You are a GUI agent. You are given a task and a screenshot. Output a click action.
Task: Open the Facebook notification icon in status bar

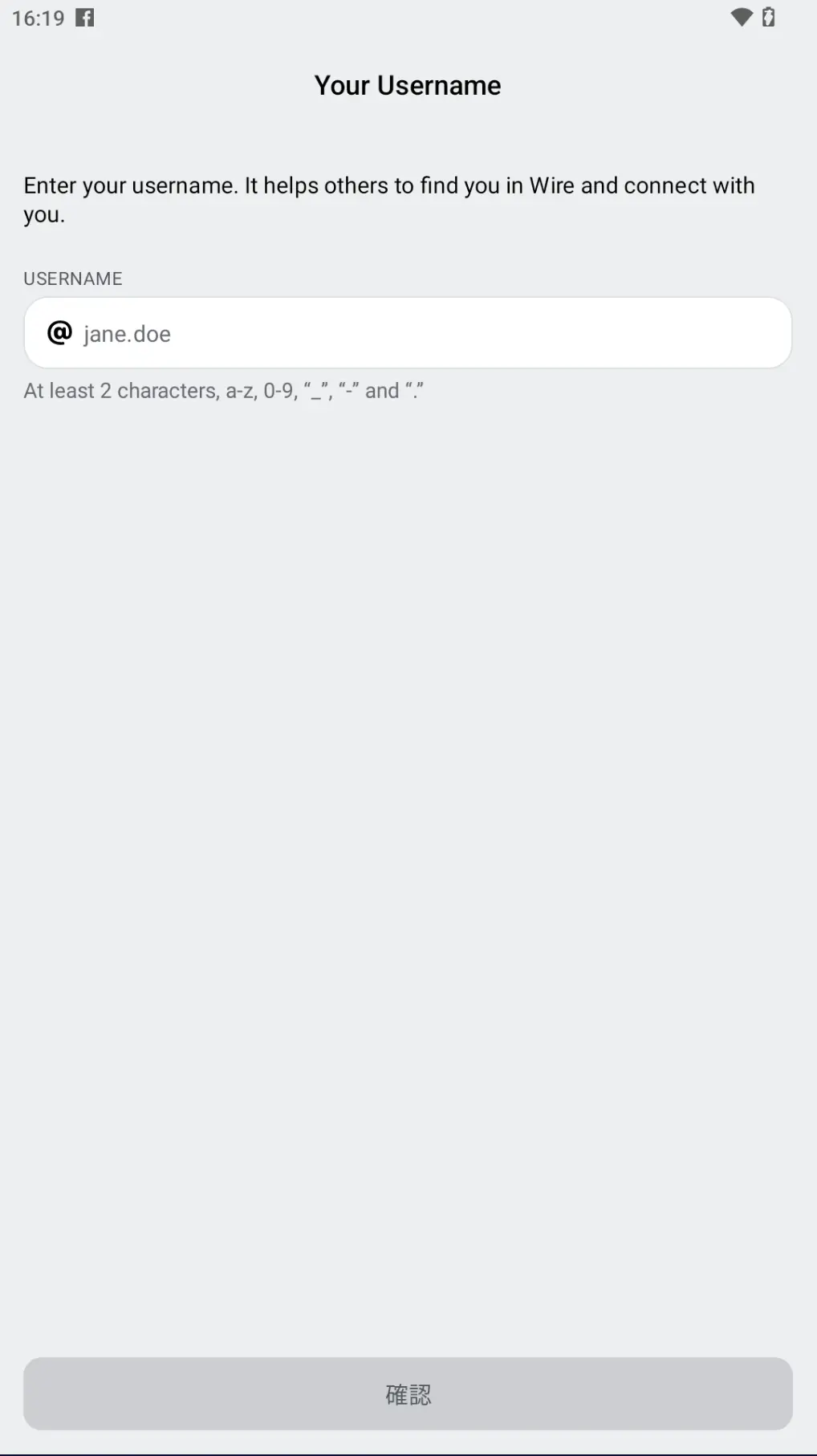(x=84, y=18)
